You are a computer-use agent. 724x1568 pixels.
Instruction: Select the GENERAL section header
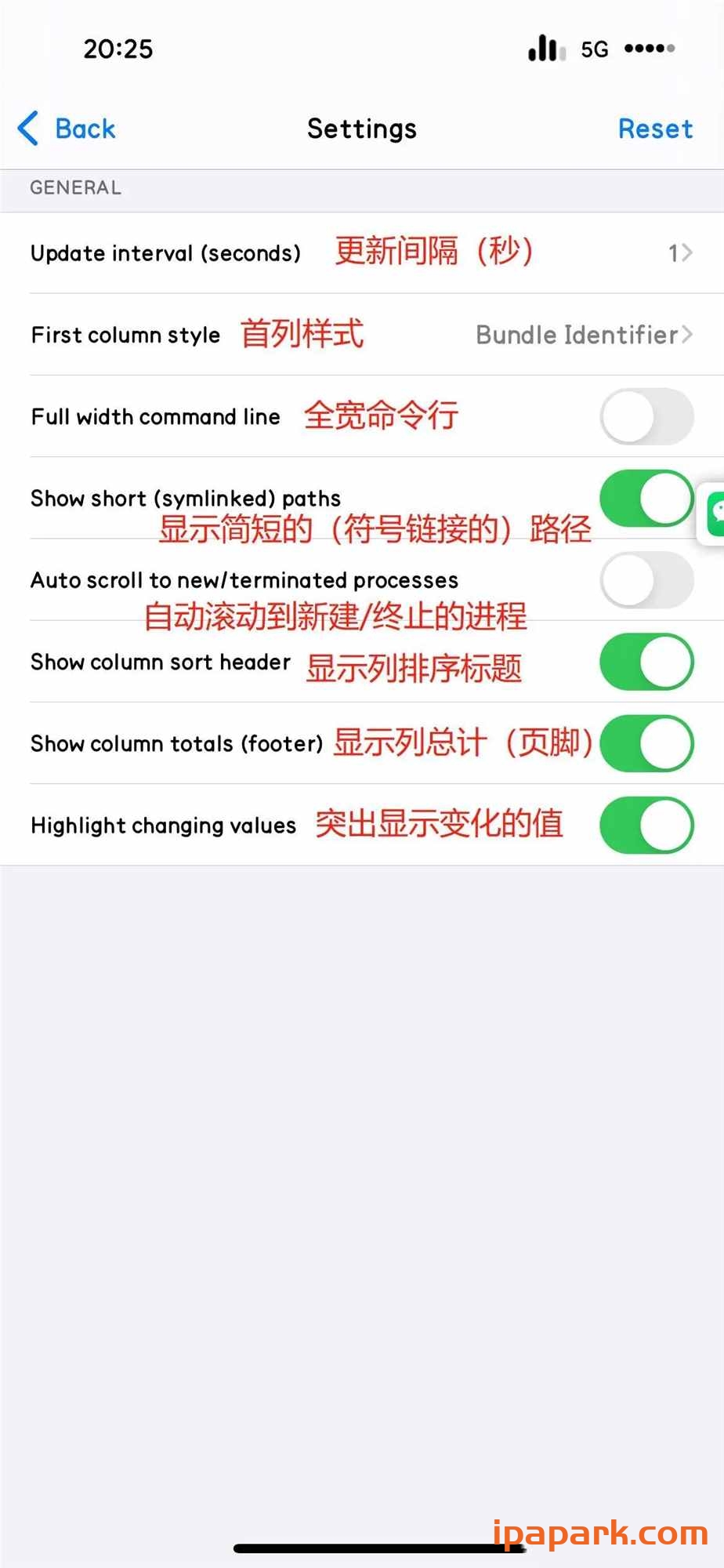pyautogui.click(x=75, y=187)
